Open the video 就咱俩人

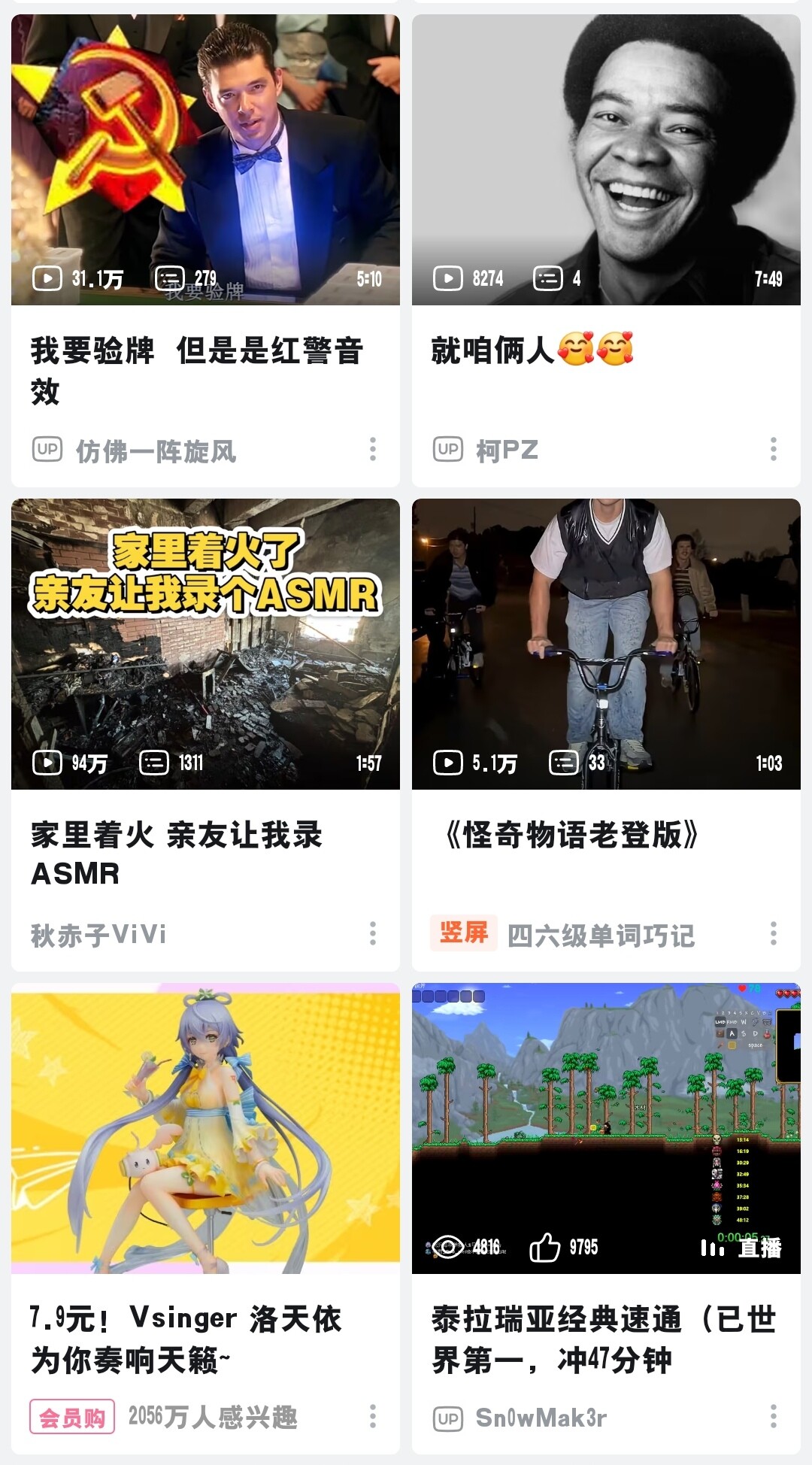606,159
